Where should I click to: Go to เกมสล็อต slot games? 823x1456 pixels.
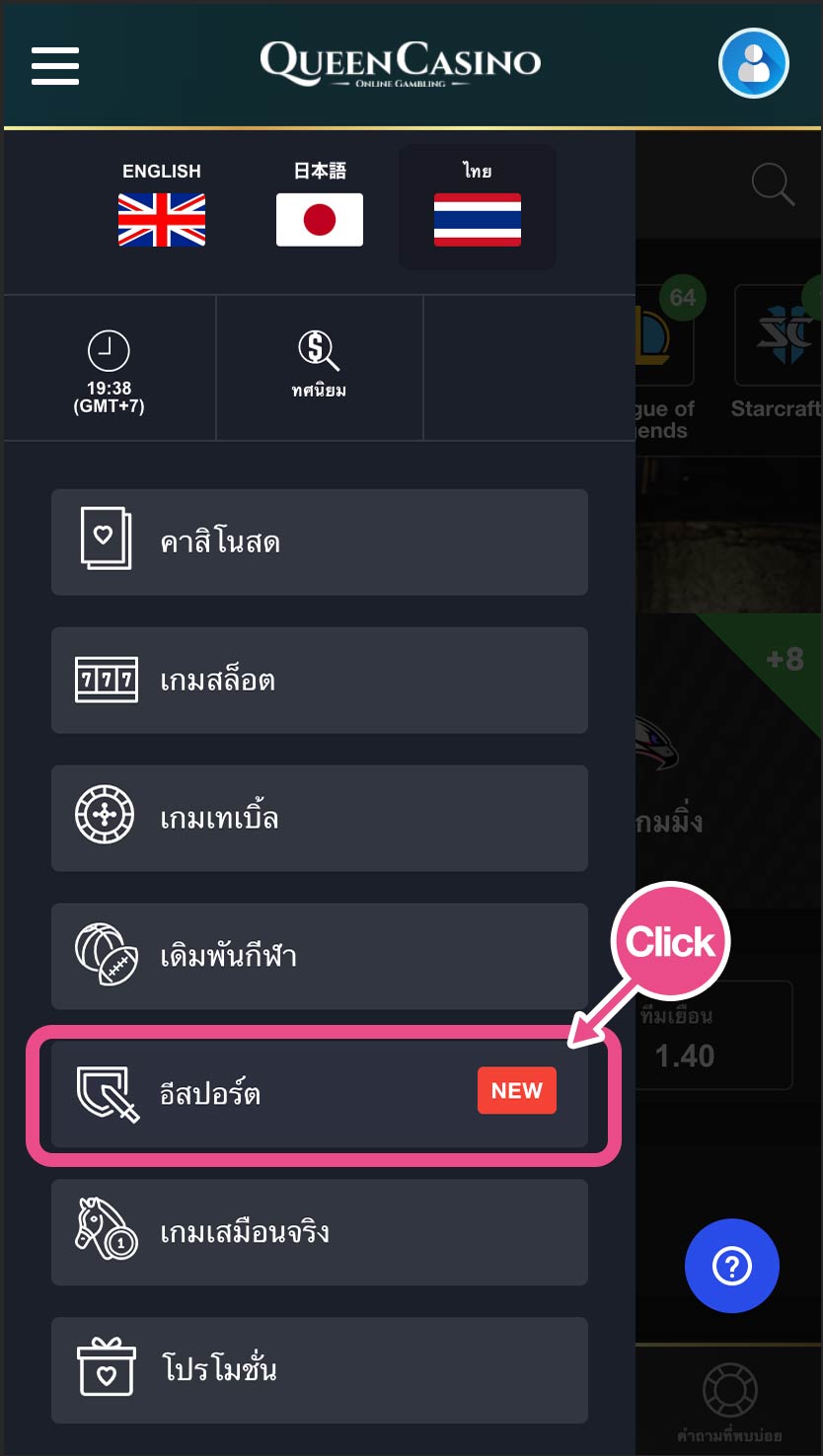[320, 680]
